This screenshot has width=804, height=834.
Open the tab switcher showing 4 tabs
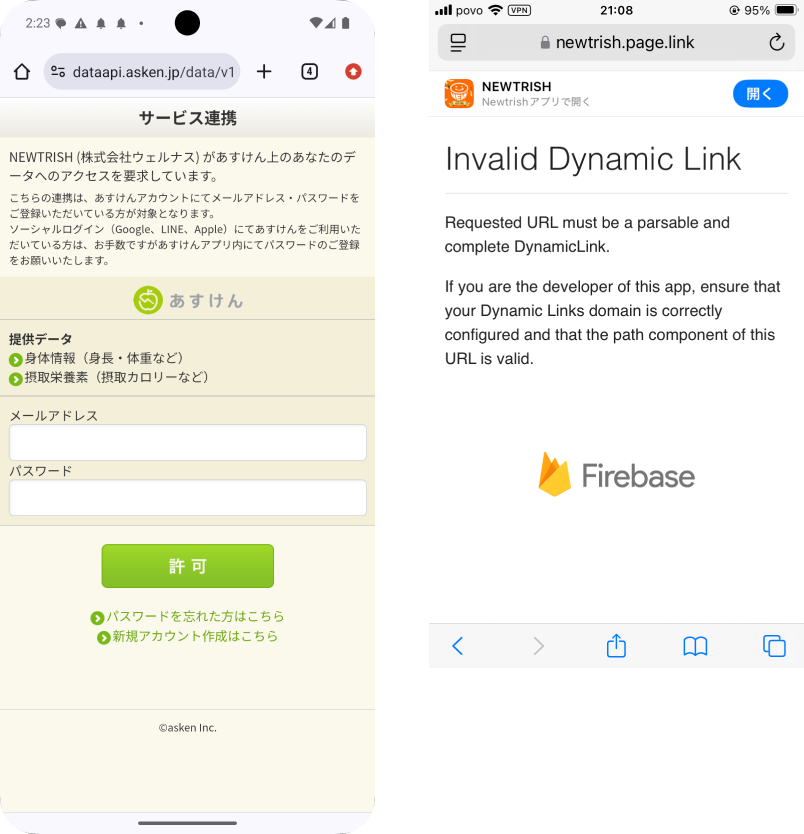tap(309, 72)
